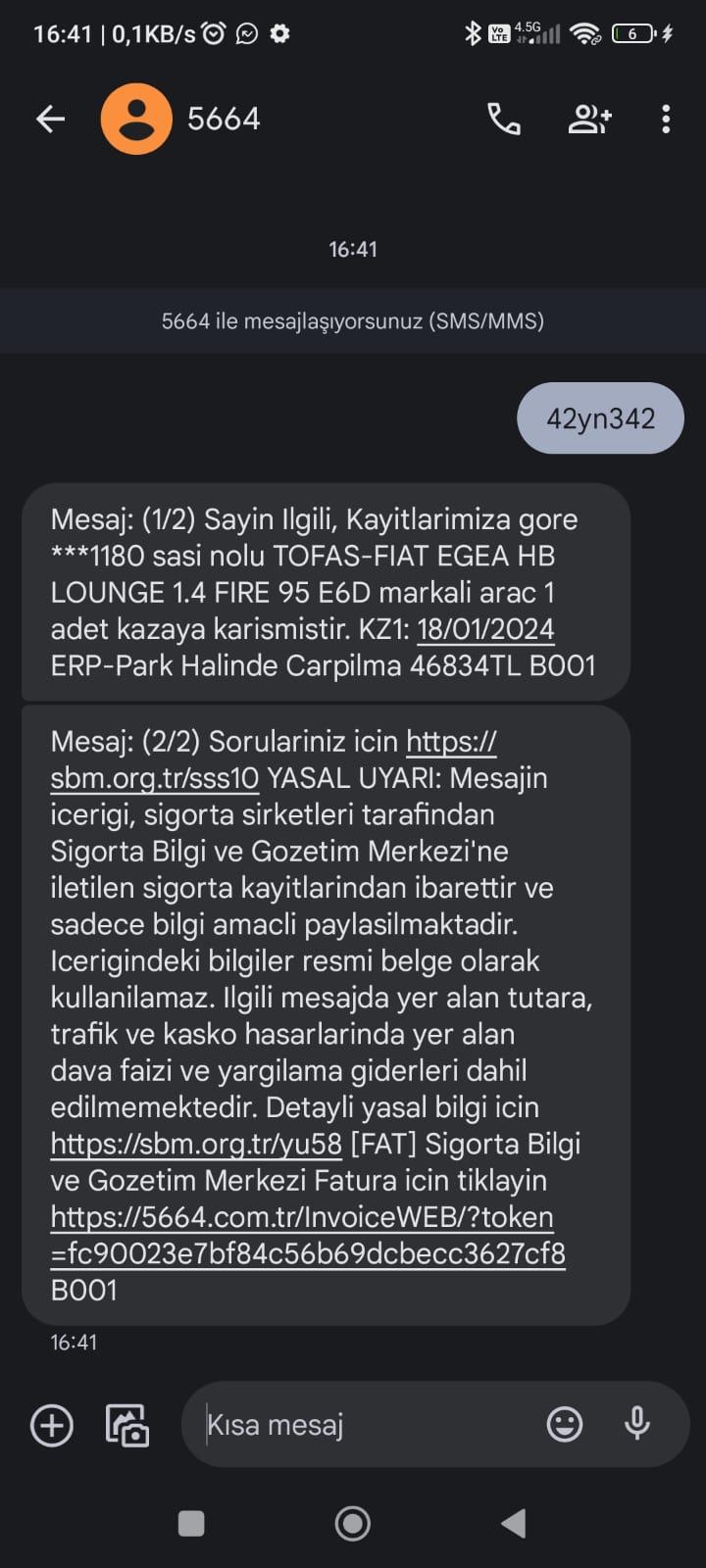The height and width of the screenshot is (1568, 706).
Task: Select the sent message bubble 42yn342
Action: coord(599,418)
